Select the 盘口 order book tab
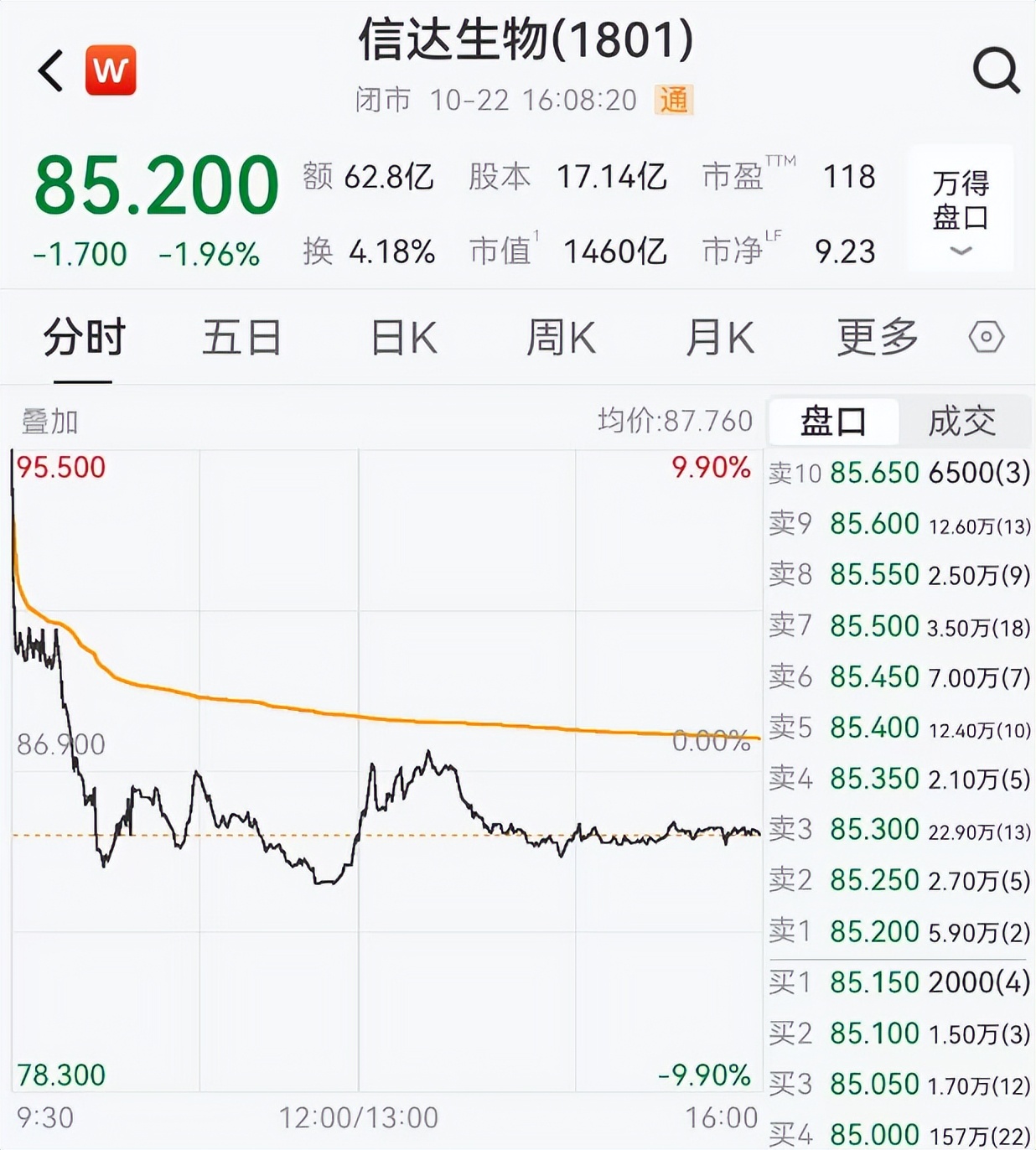1036x1150 pixels. tap(833, 421)
